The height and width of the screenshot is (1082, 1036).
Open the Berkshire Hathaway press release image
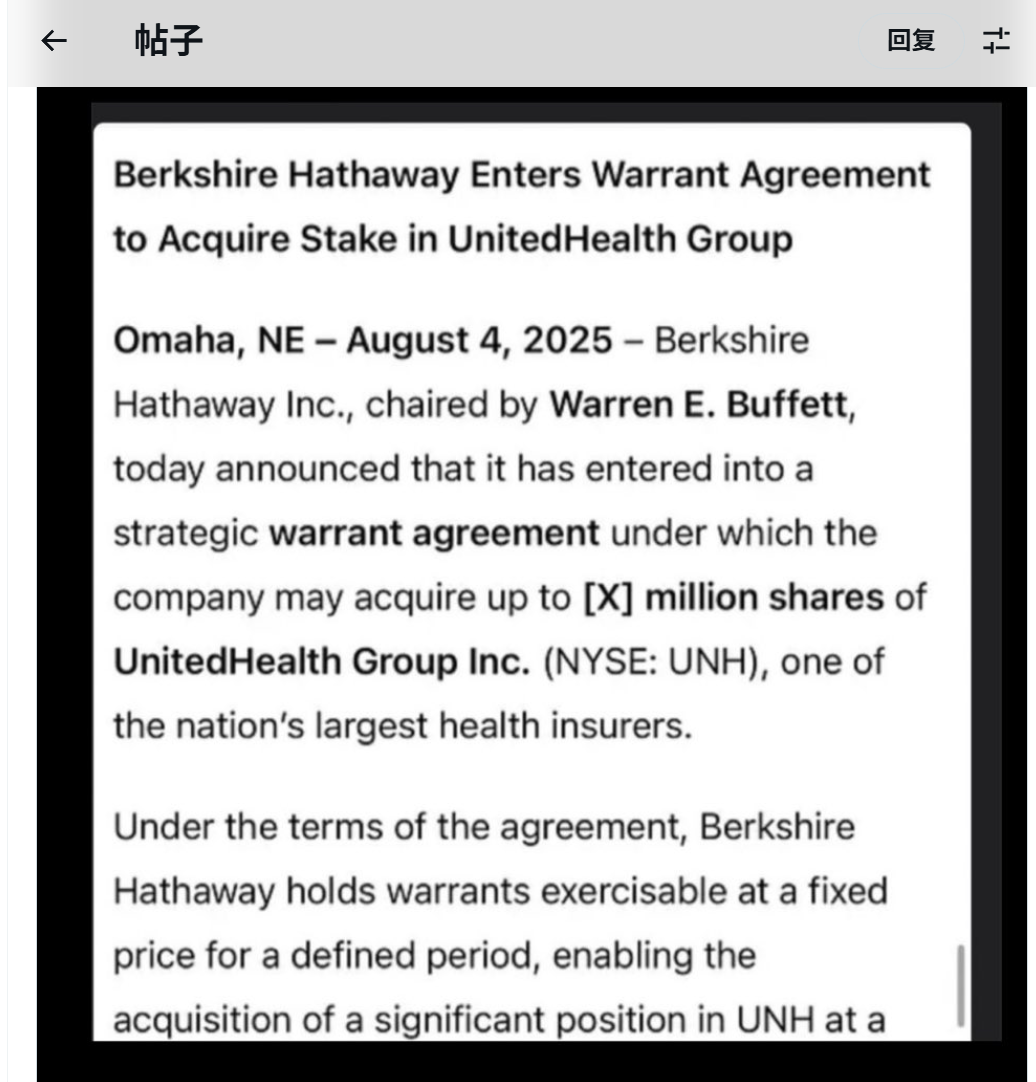(532, 584)
